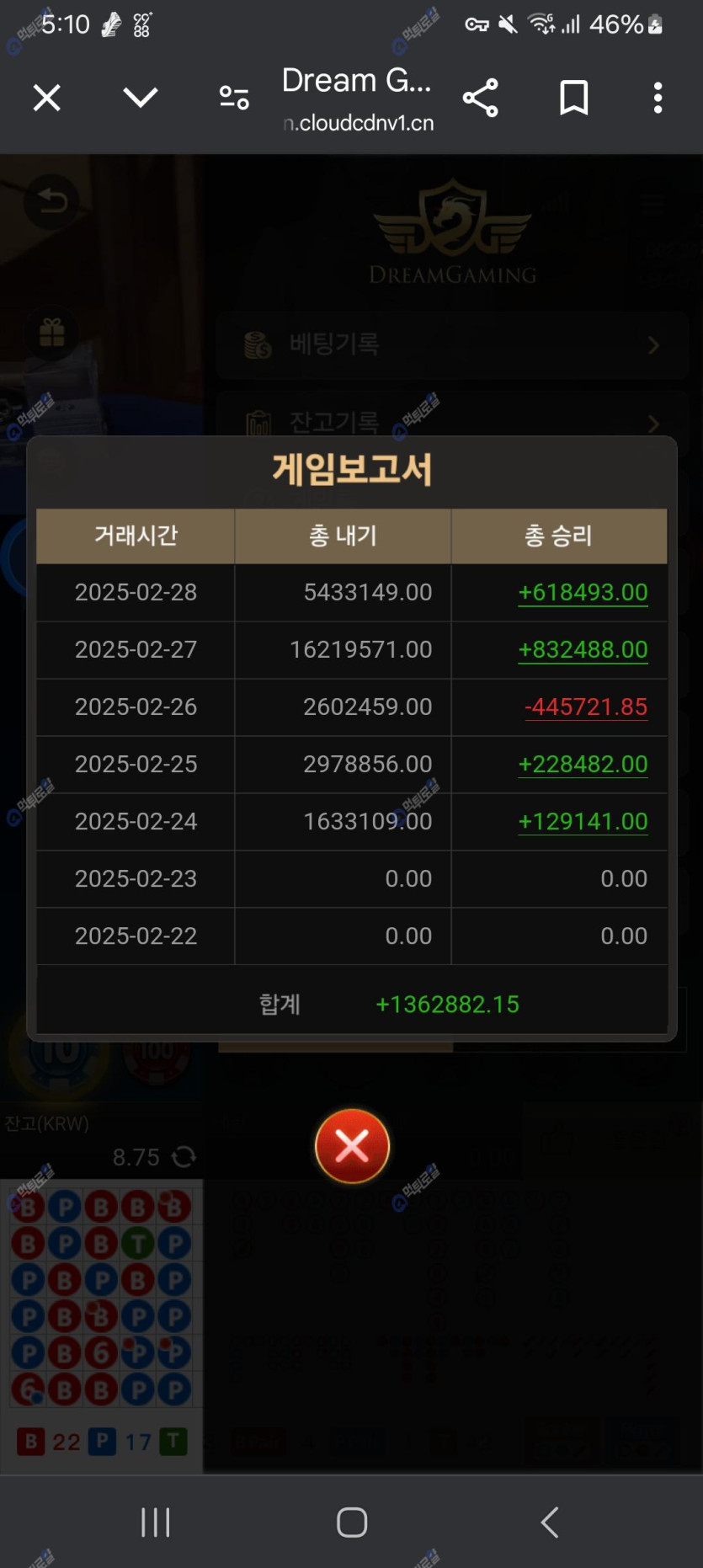Viewport: 703px width, 1568px height.
Task: Open the +618493.00 win details for 2025-02-28
Action: pos(583,592)
